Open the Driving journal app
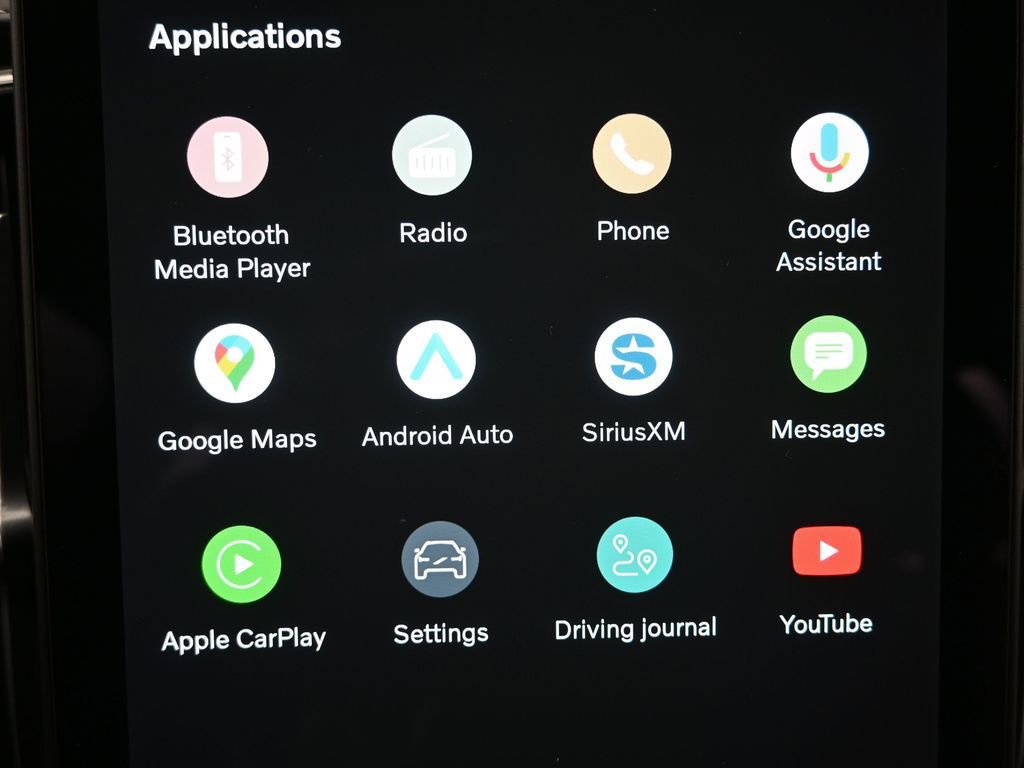 (635, 556)
